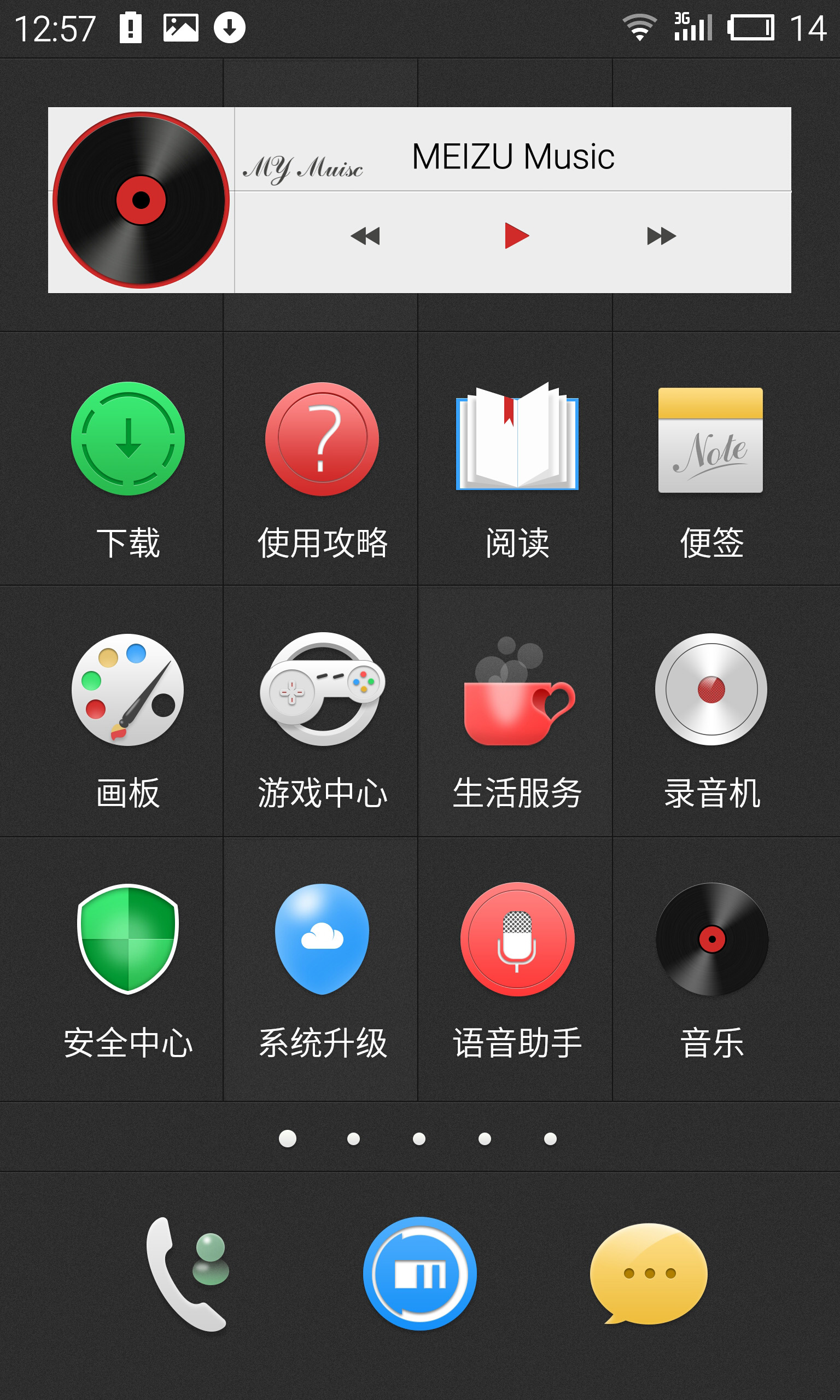Screen dimensions: 840x1400
Task: Open the blue browser dock icon
Action: [419, 1273]
